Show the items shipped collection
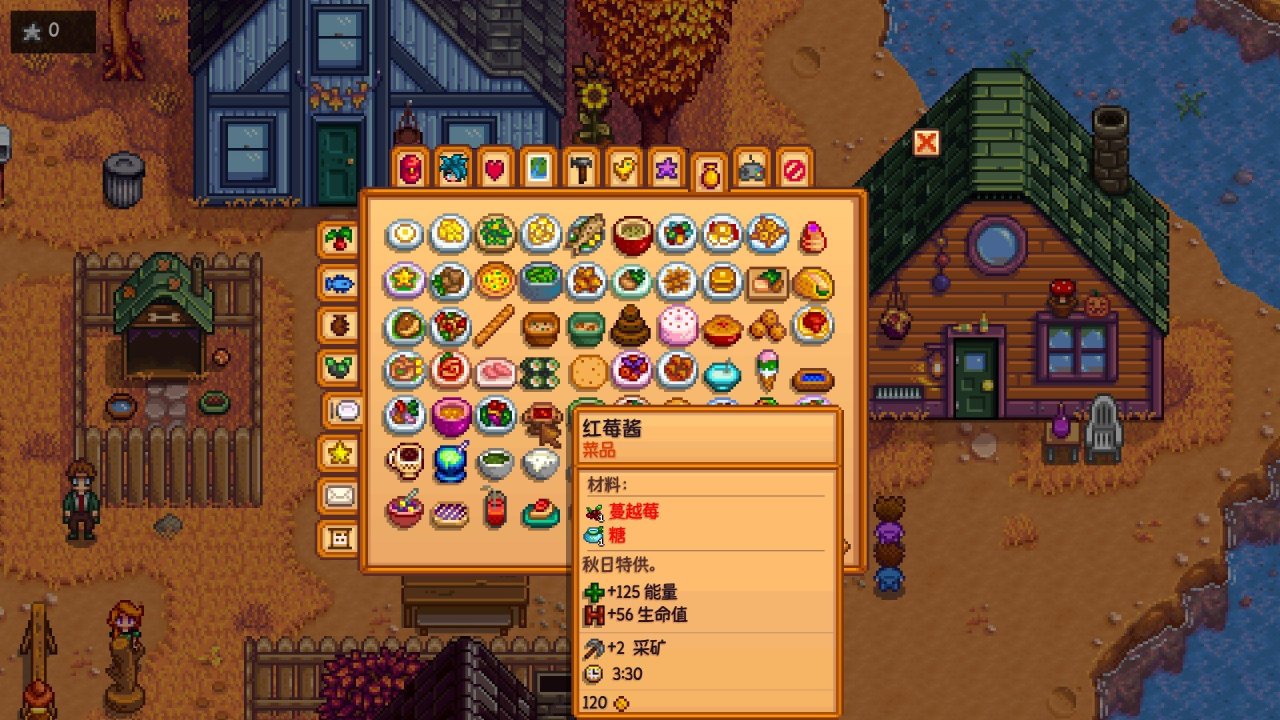 [339, 240]
